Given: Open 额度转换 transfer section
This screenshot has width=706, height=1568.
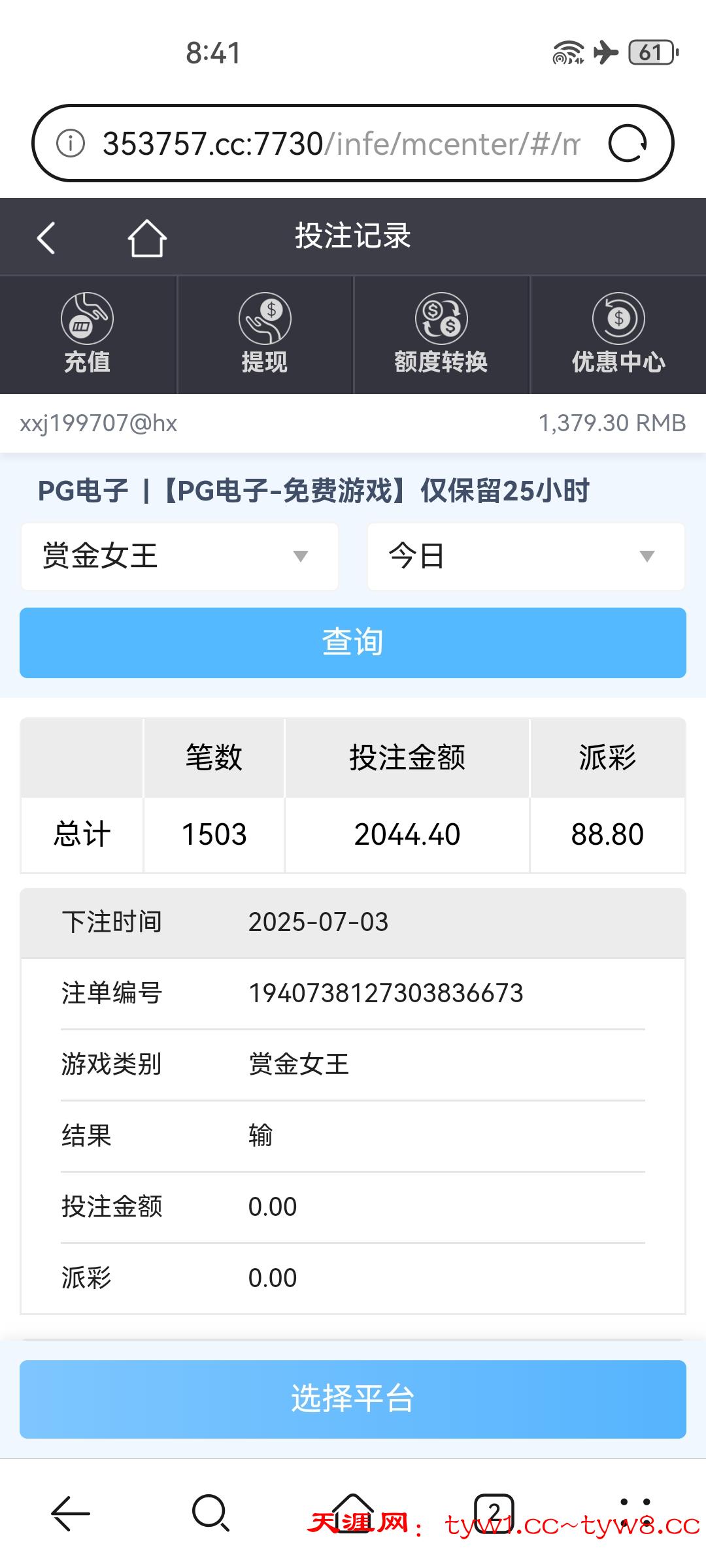Looking at the screenshot, I should pyautogui.click(x=441, y=334).
